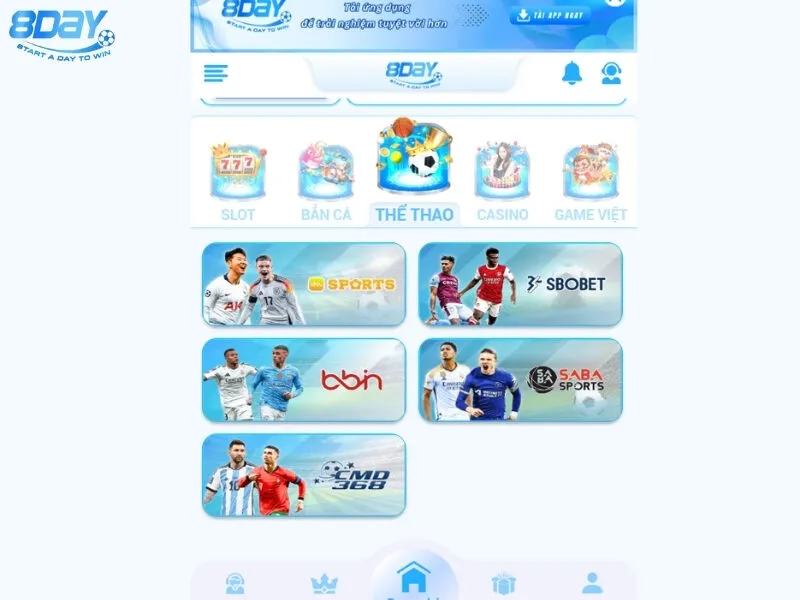The image size is (800, 600).
Task: Contact customer support via headset icon
Action: pos(611,73)
